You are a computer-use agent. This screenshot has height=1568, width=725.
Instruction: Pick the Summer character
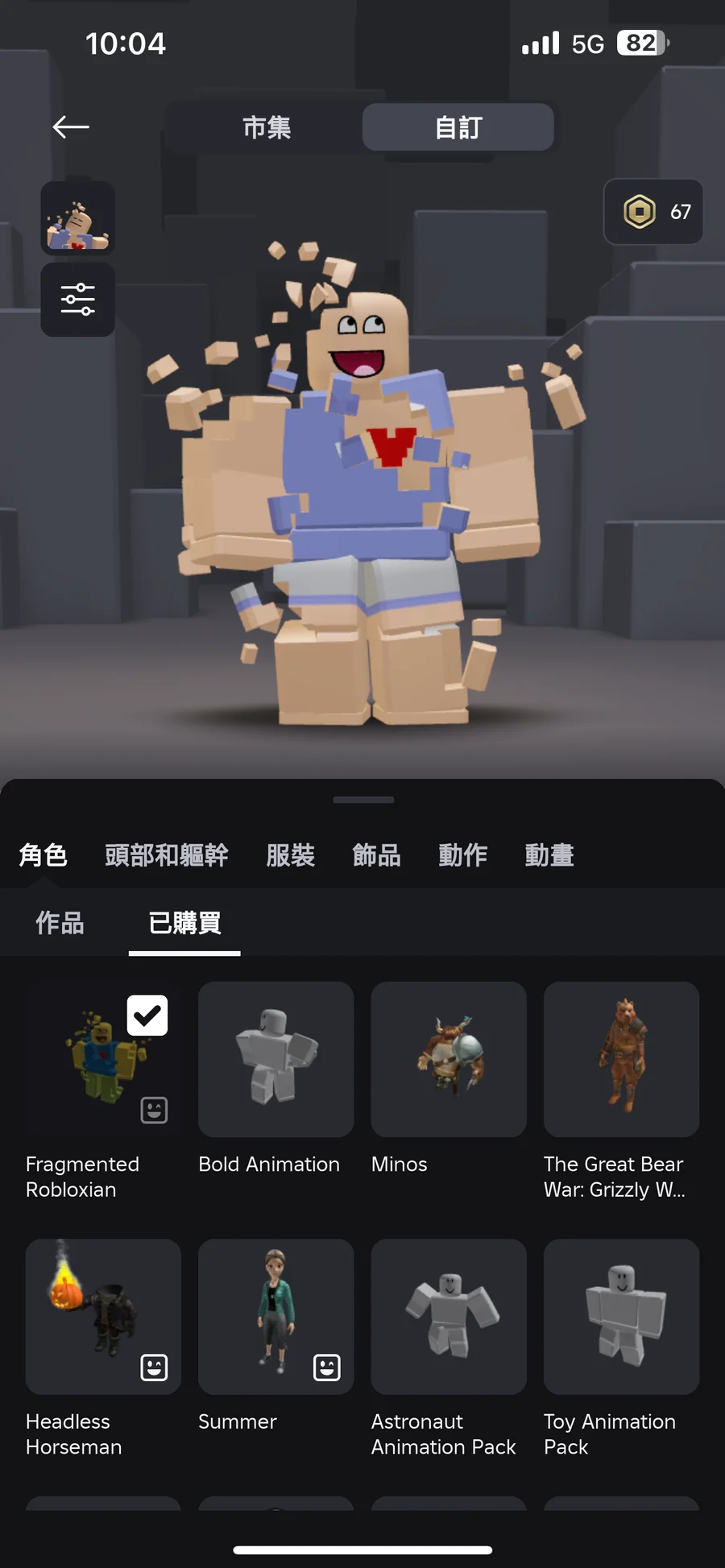click(275, 1317)
